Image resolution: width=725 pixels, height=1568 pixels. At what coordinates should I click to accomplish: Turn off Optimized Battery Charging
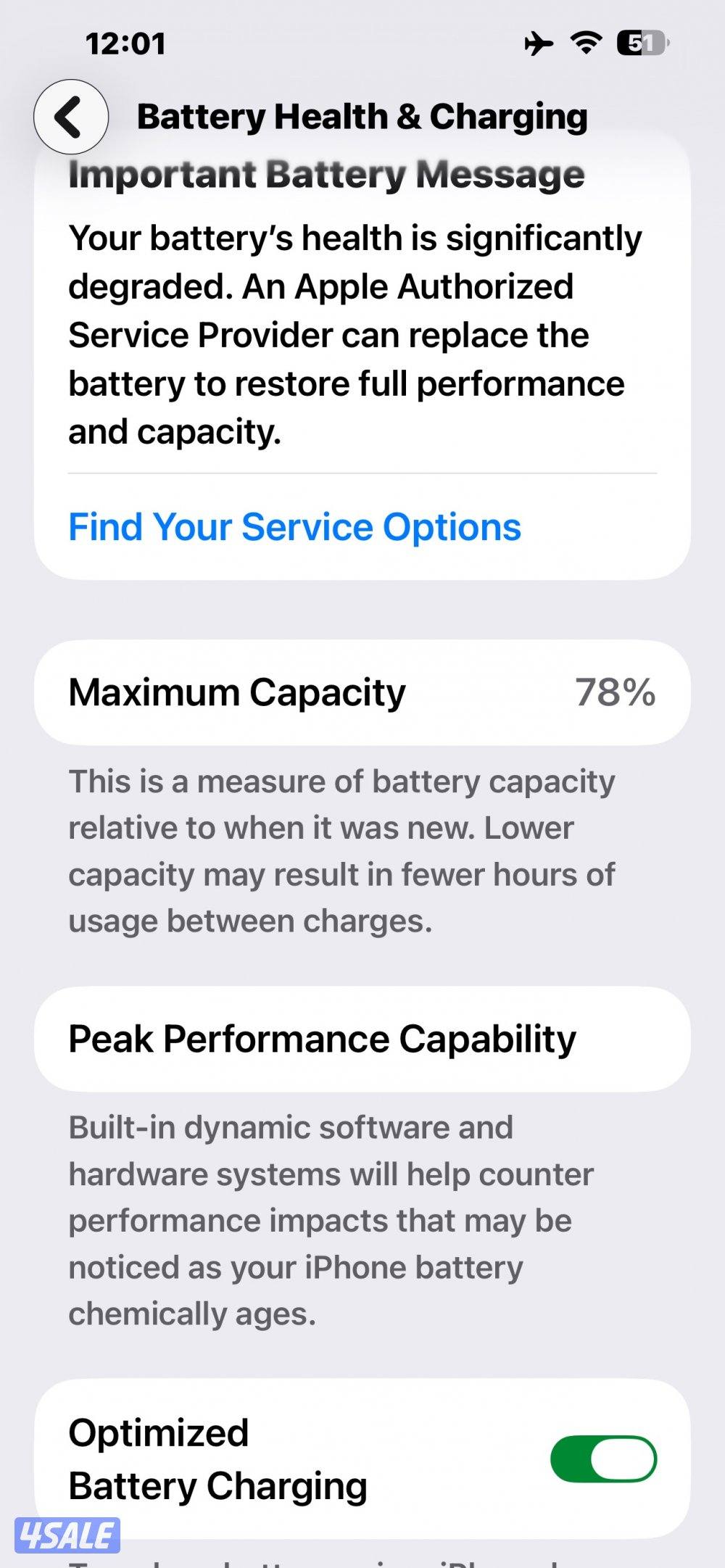tap(603, 1459)
